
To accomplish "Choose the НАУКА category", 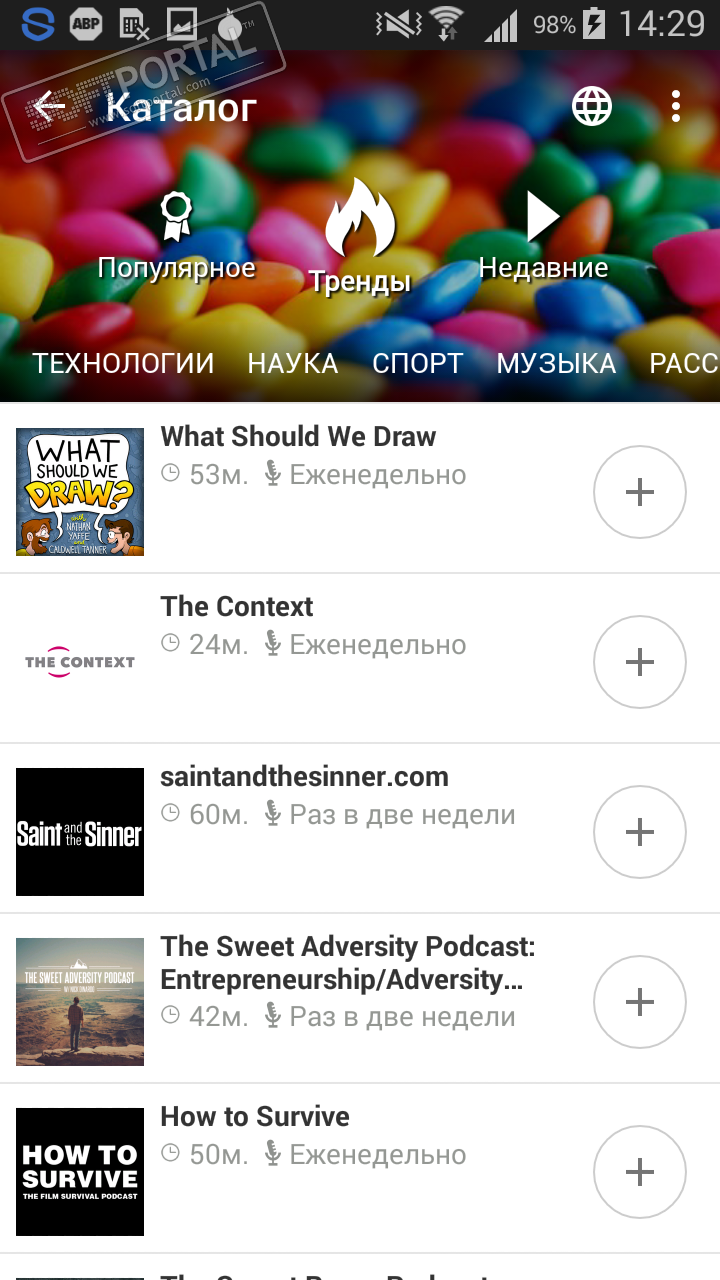I will point(293,363).
